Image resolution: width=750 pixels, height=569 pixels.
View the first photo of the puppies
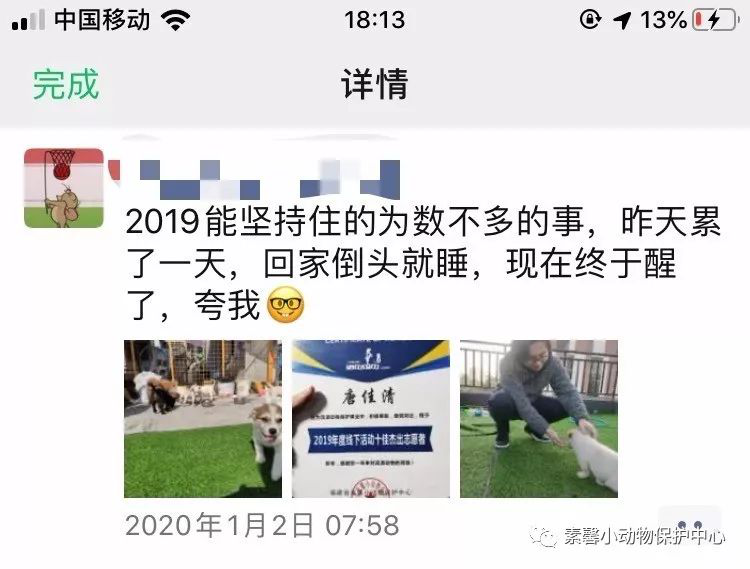pyautogui.click(x=203, y=418)
